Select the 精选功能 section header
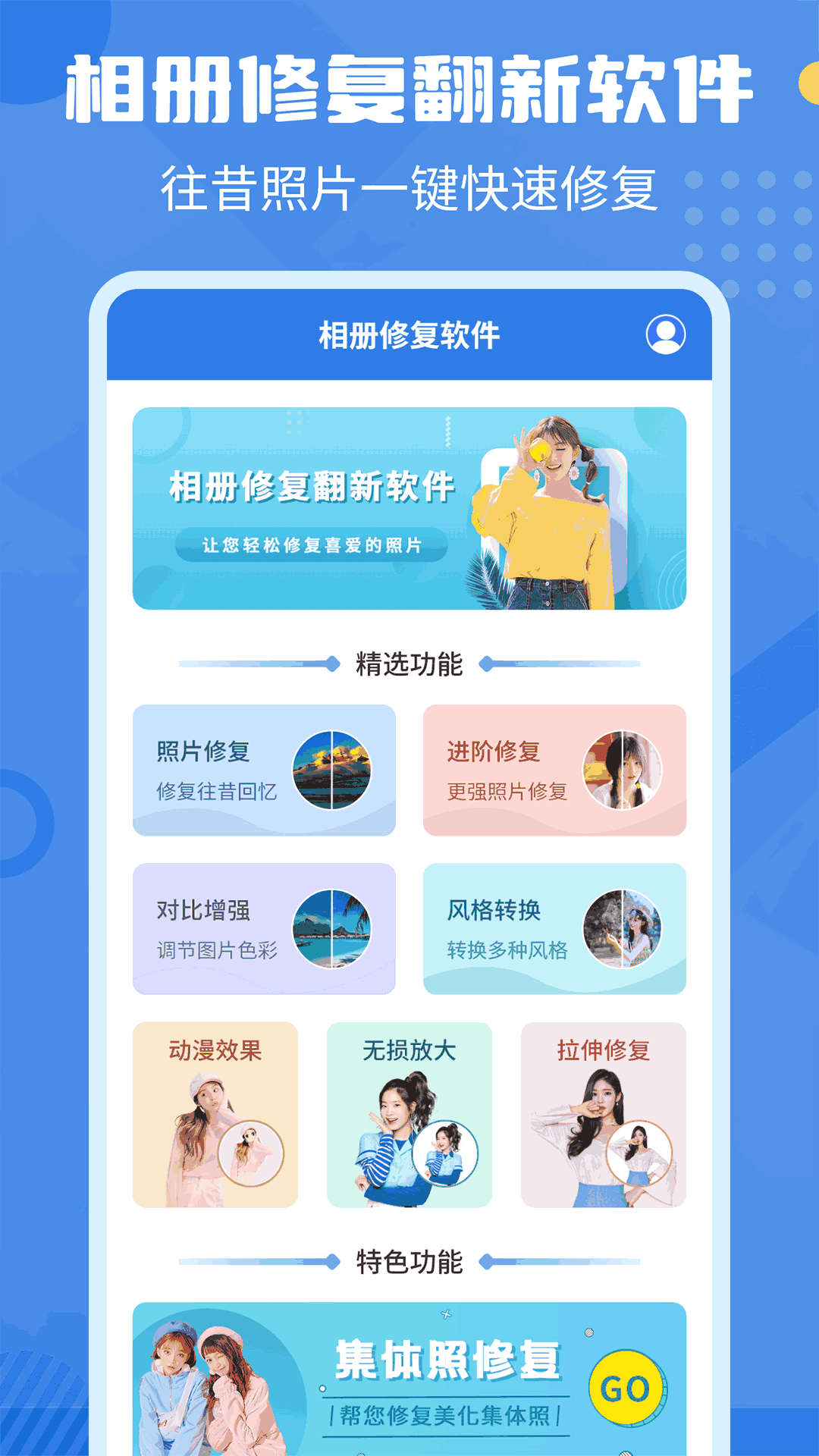 coord(409,664)
